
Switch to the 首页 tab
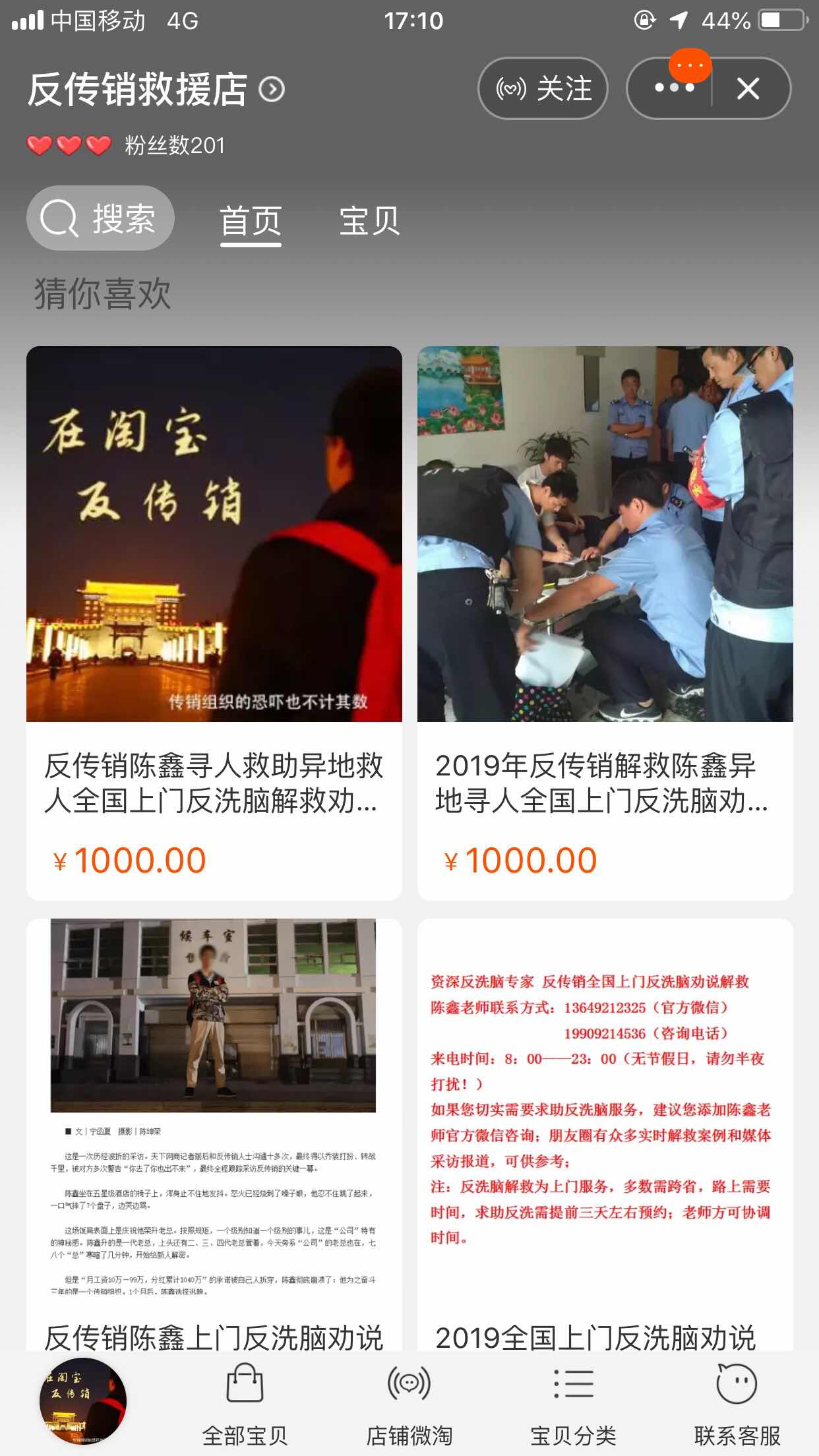click(251, 221)
